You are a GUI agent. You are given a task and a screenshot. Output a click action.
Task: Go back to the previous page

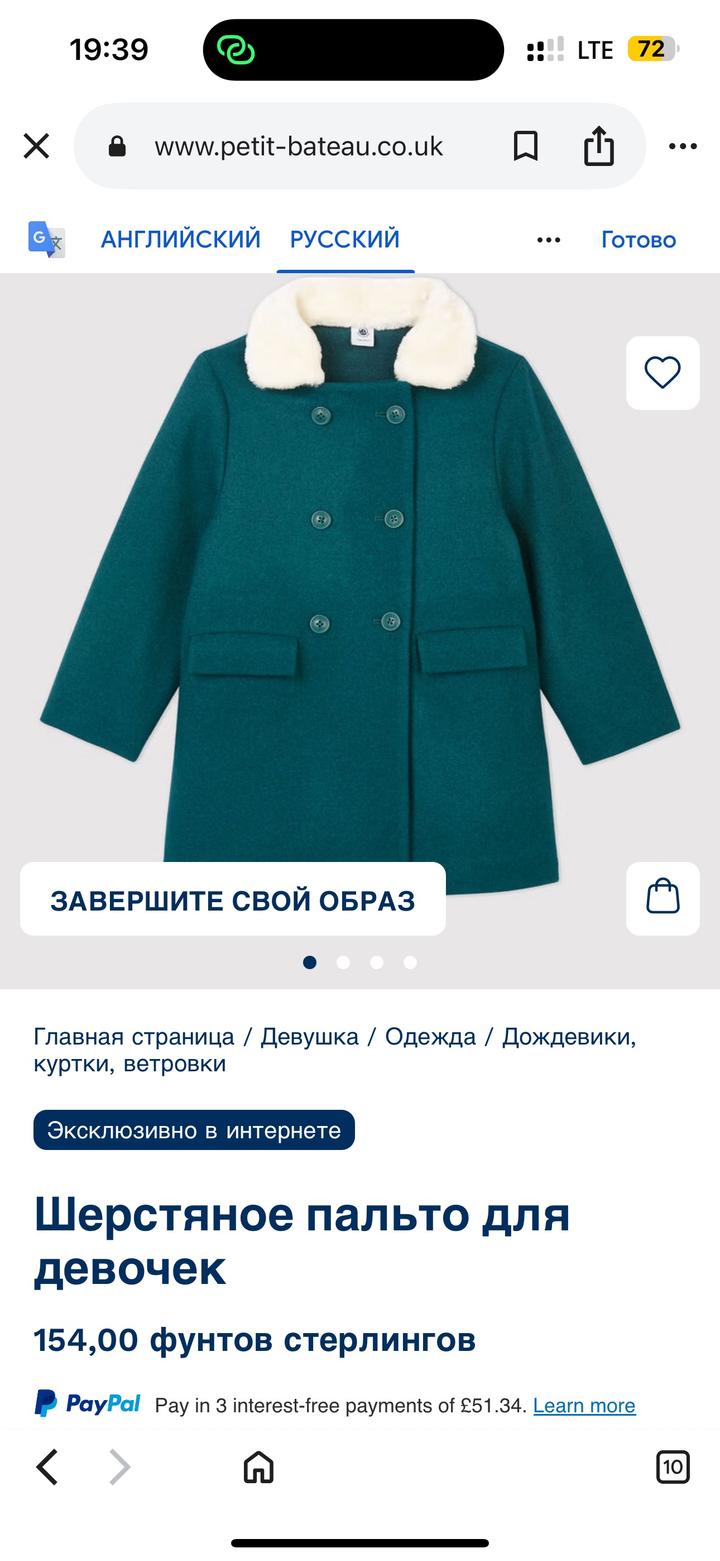[x=47, y=1467]
